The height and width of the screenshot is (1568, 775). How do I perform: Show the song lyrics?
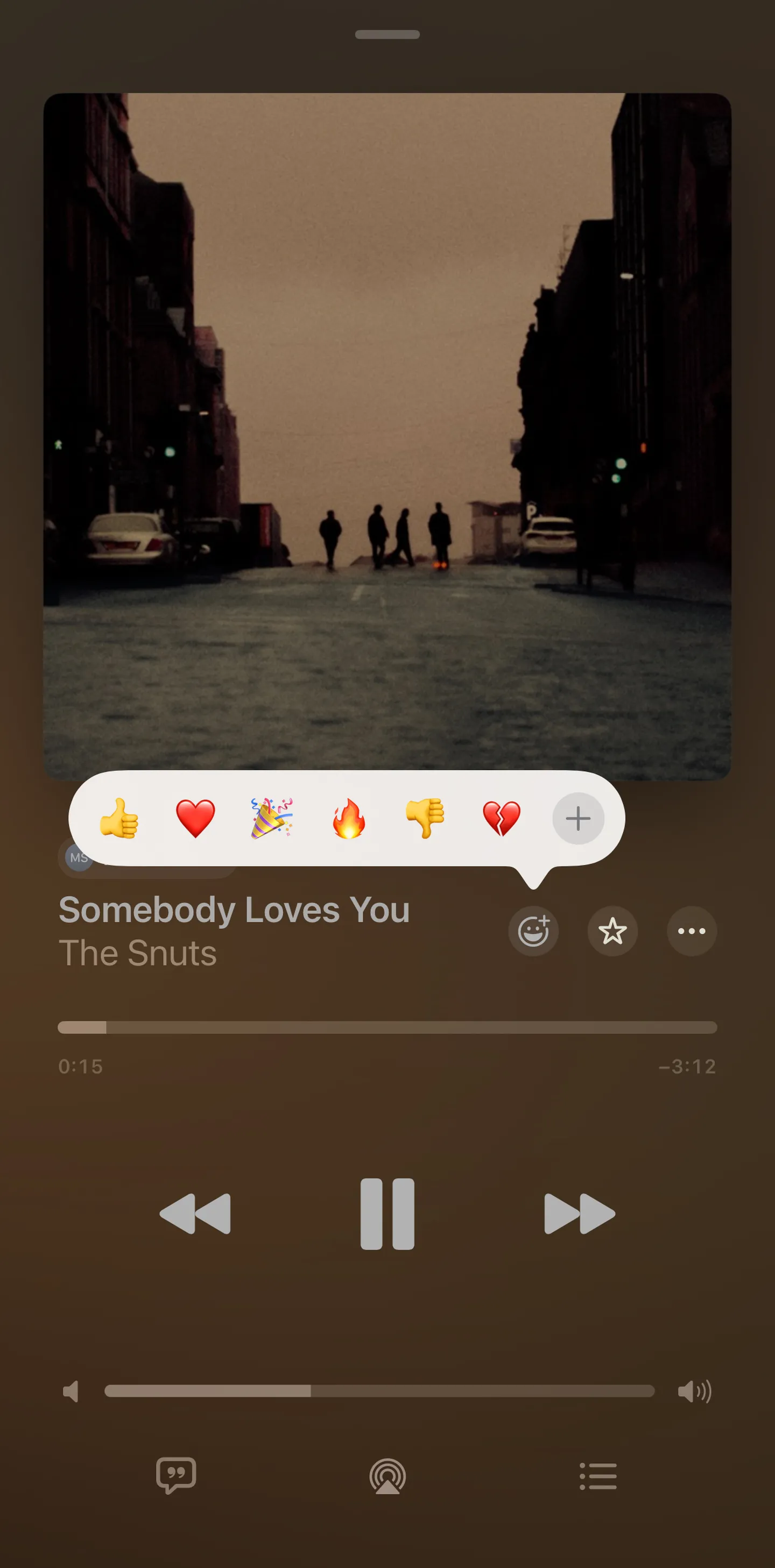176,1475
